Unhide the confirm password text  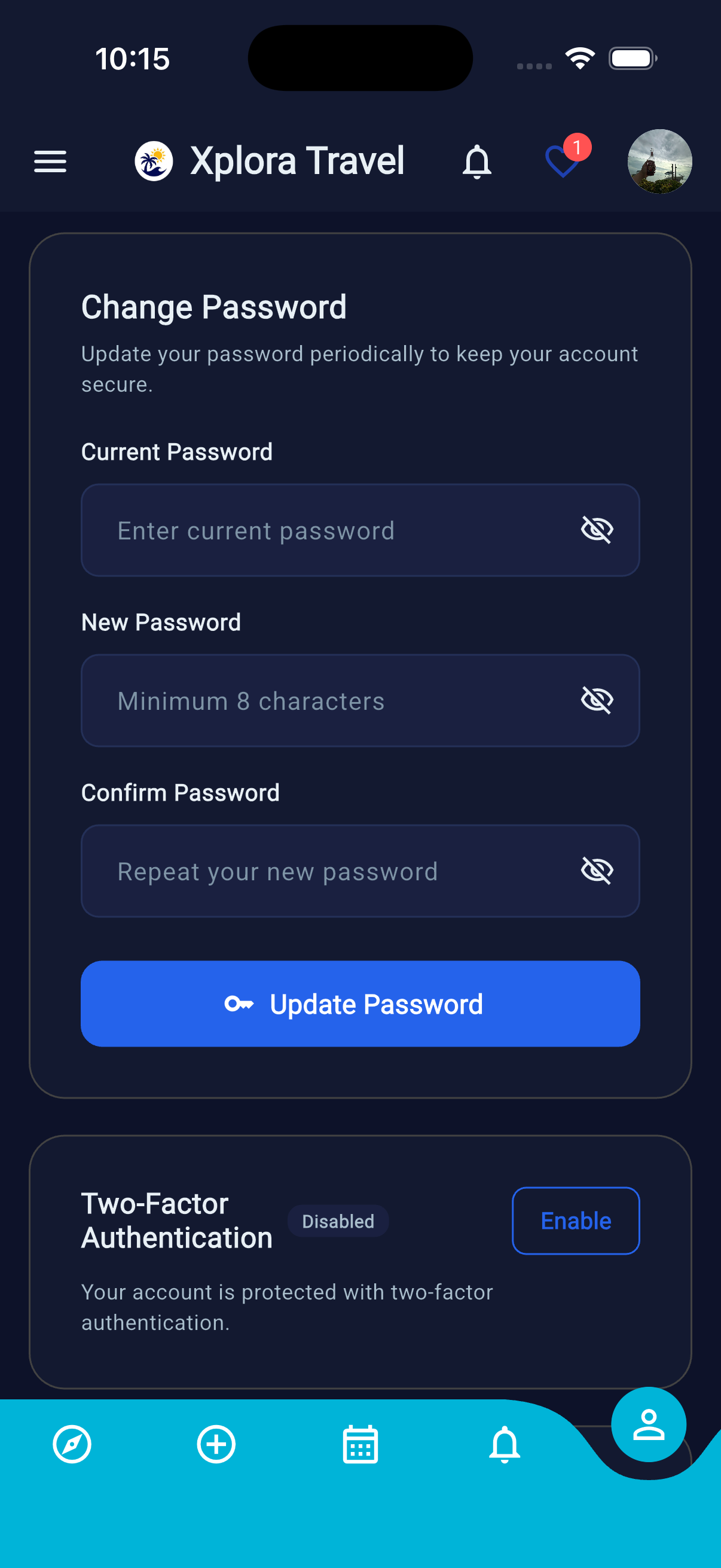[597, 870]
